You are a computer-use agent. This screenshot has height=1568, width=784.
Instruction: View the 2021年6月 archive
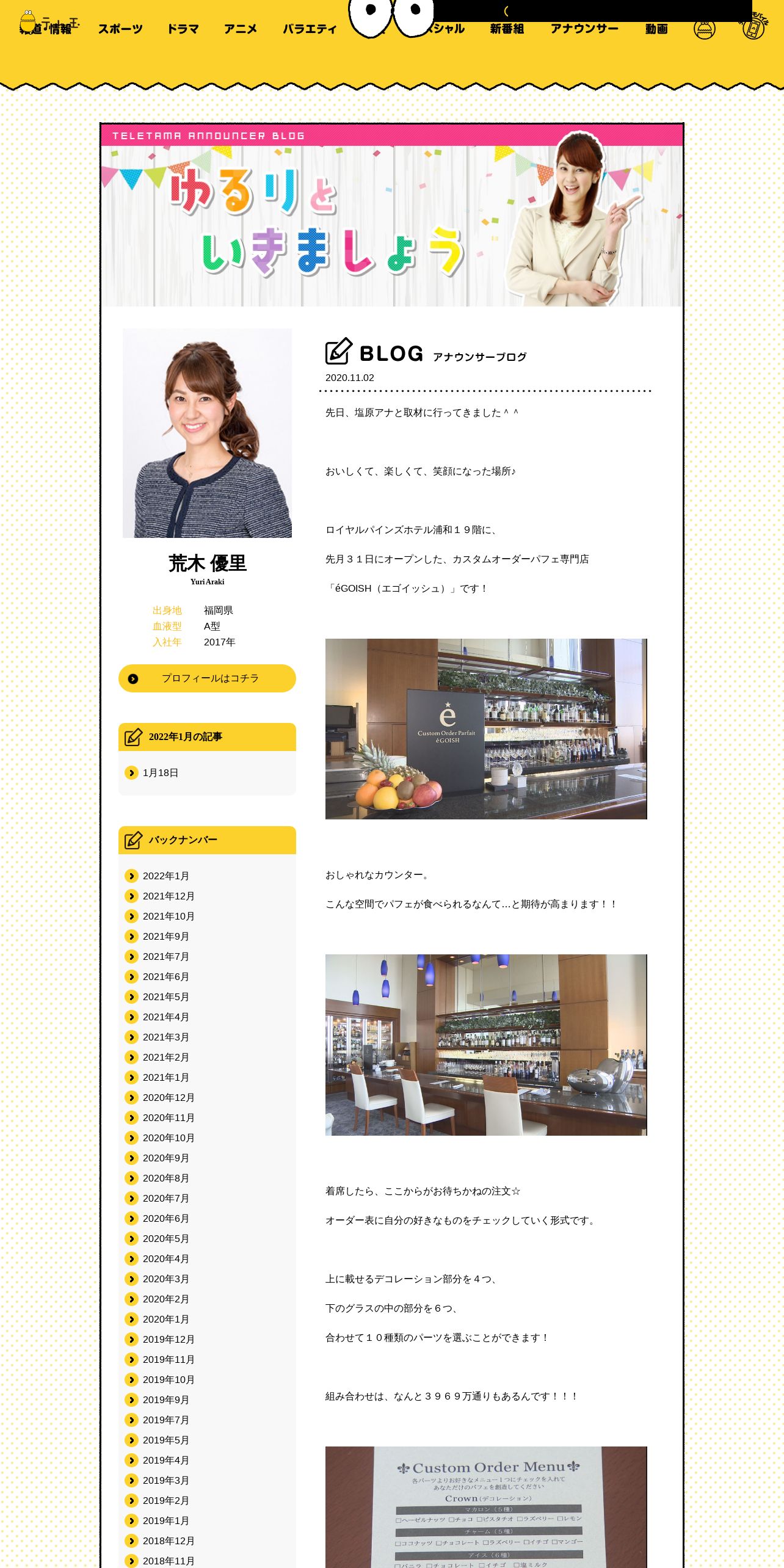coord(165,977)
